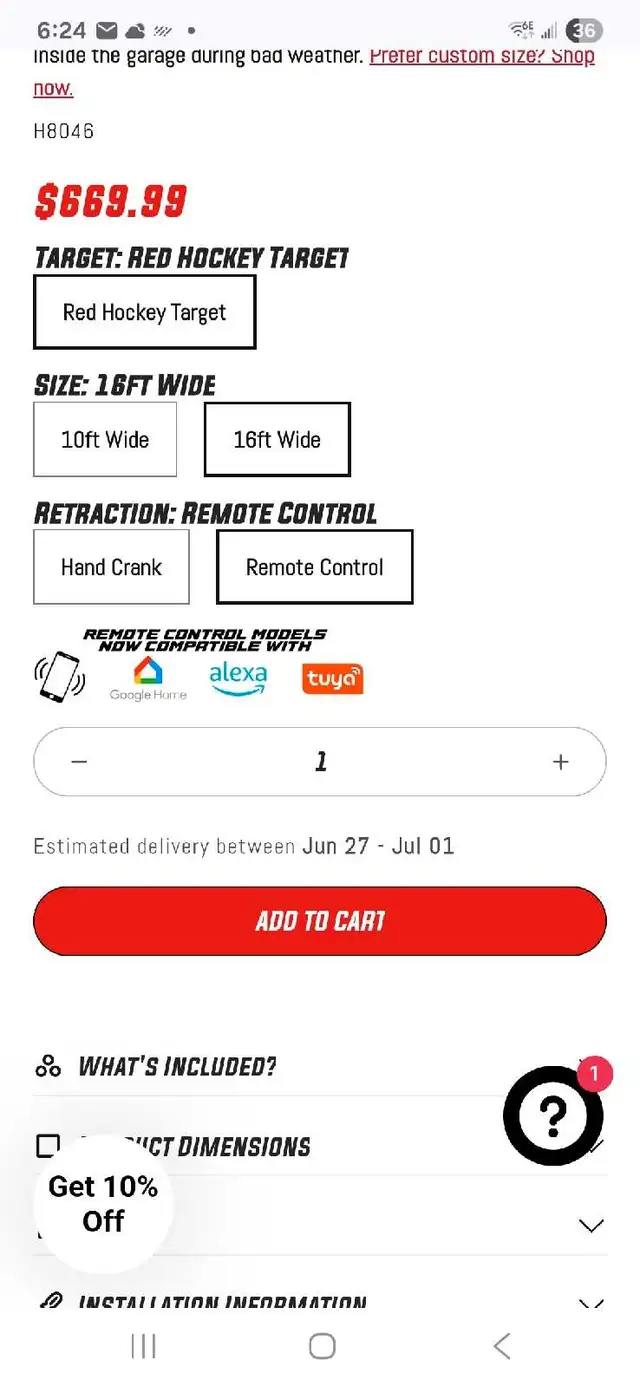The image size is (640, 1388).
Task: Choose the 10ft Wide size
Action: 105,439
